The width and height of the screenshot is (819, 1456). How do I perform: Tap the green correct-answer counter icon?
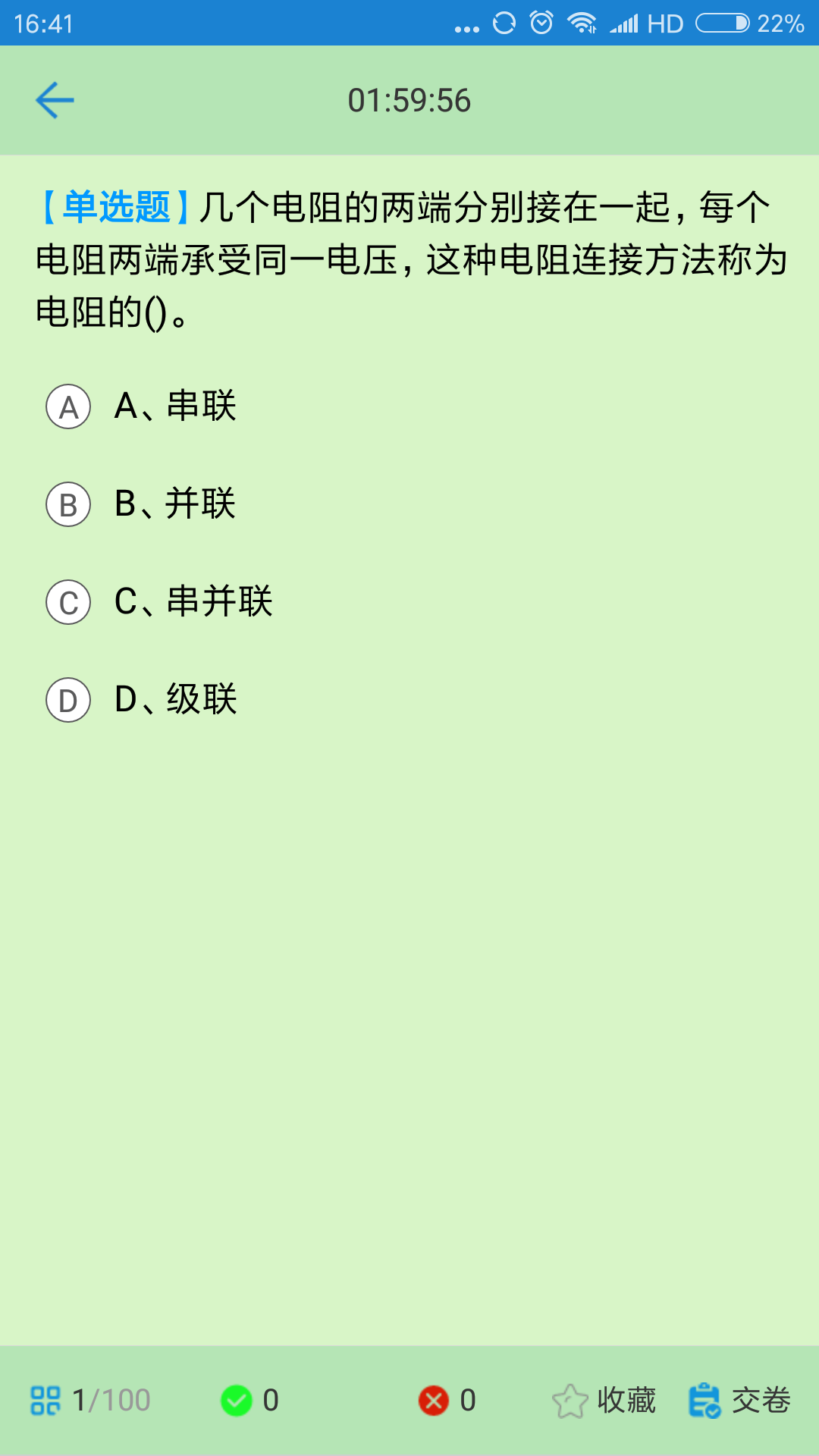tap(237, 1401)
